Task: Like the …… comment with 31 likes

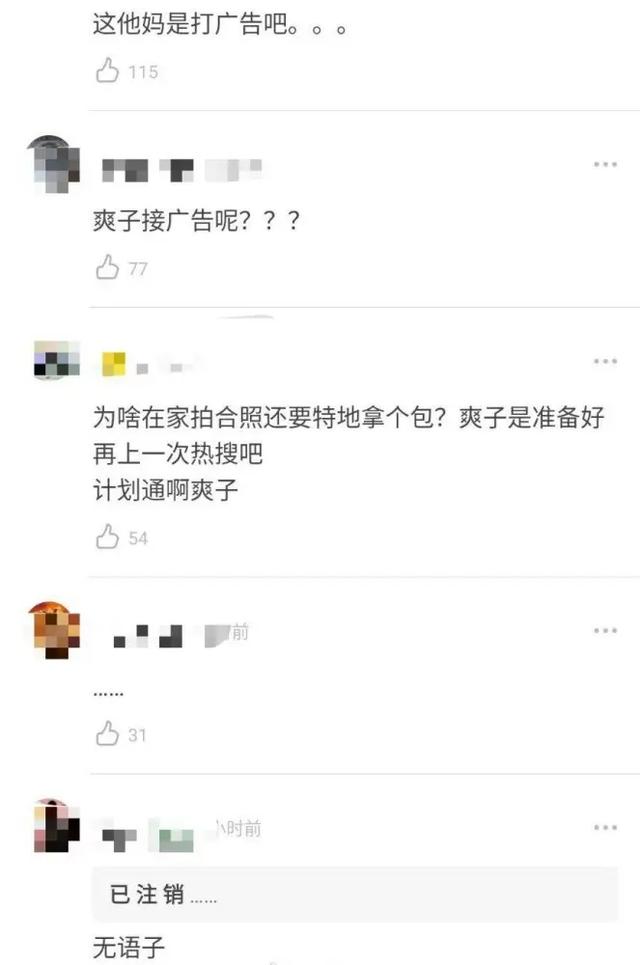Action: 107,734
